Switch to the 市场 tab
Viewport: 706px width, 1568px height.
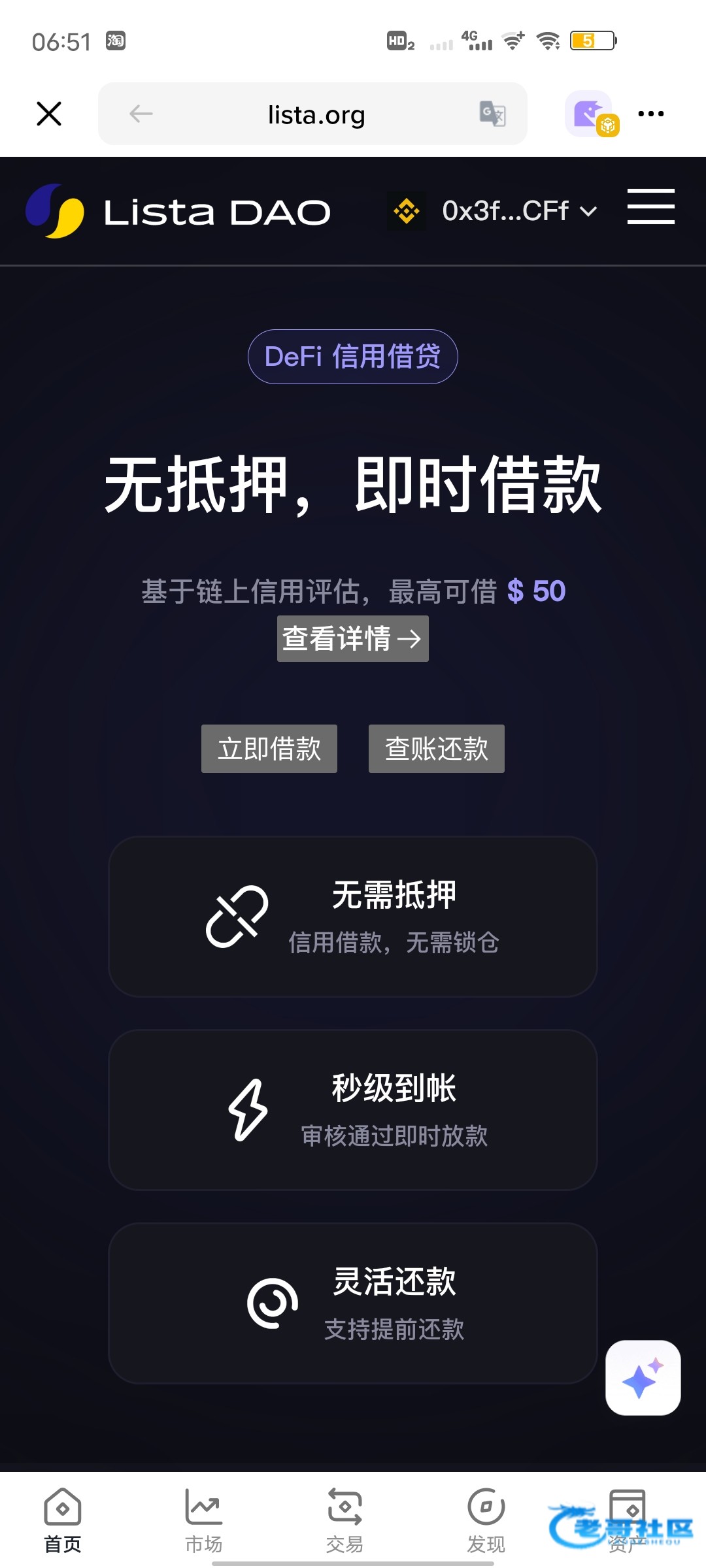(204, 1520)
